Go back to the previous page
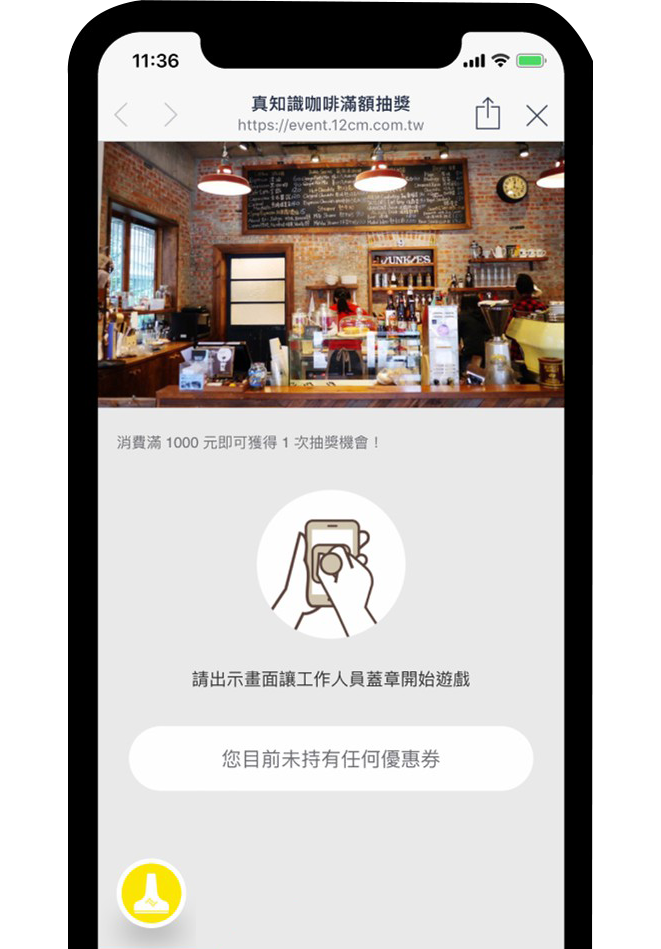Screen dimensions: 661x949 [x=121, y=115]
